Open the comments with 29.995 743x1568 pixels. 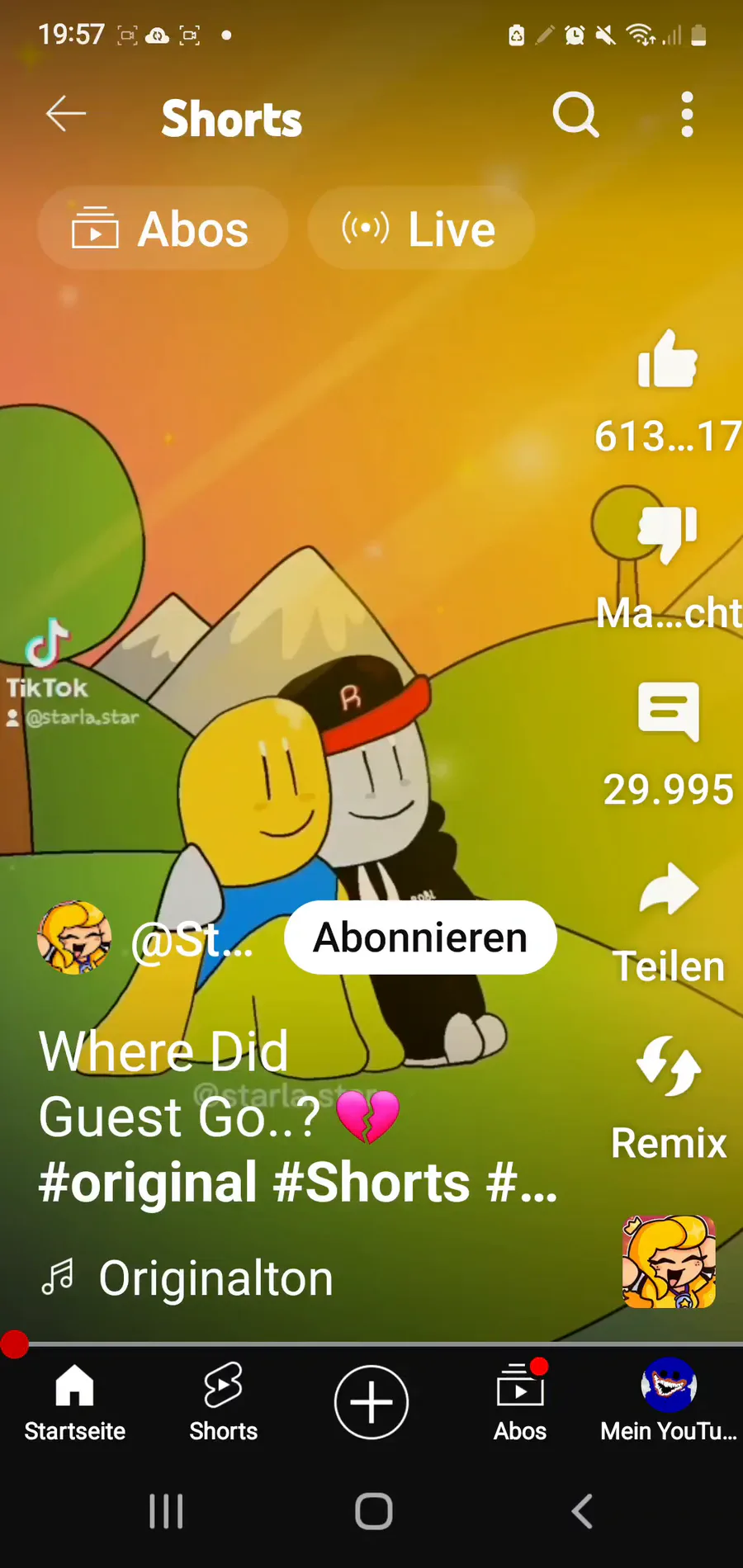668,714
